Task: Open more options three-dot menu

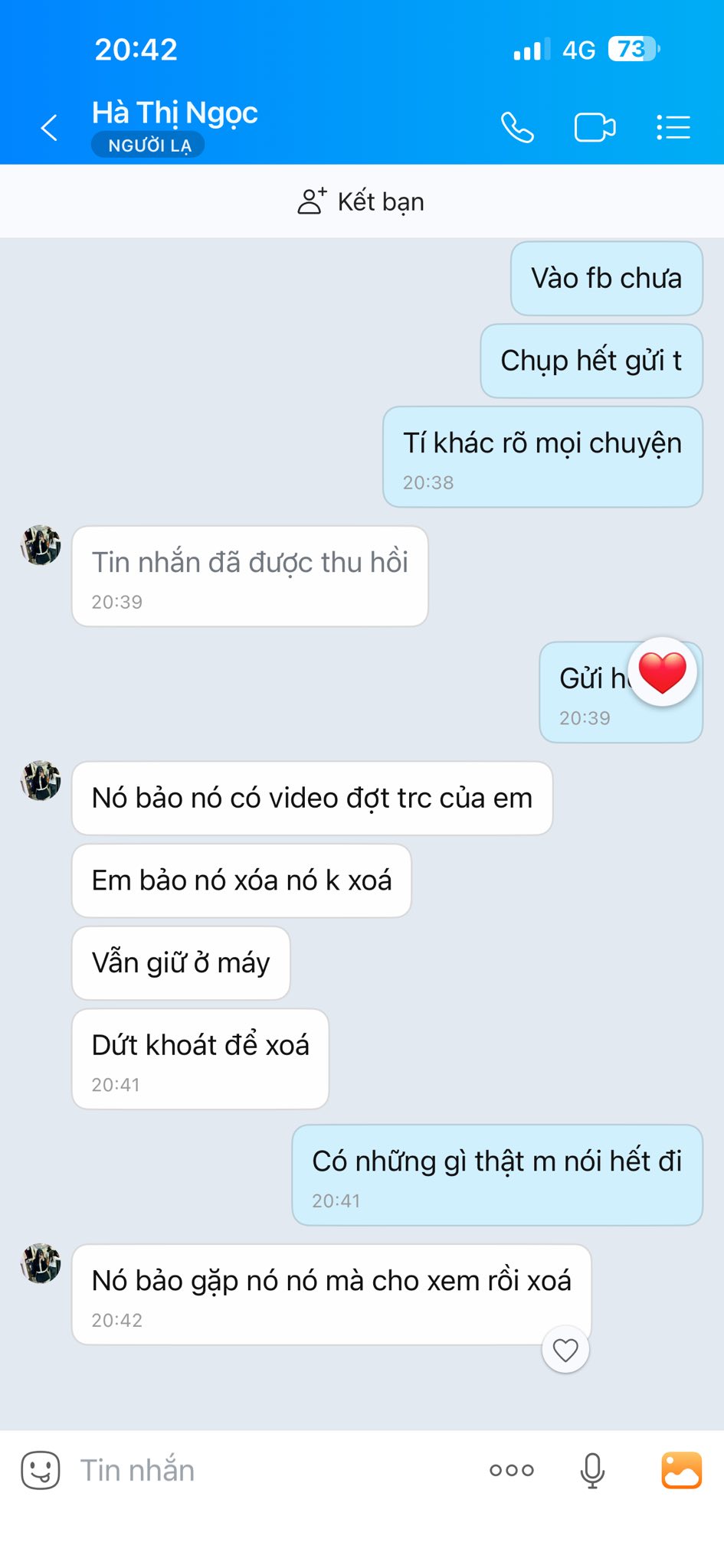Action: point(512,1470)
